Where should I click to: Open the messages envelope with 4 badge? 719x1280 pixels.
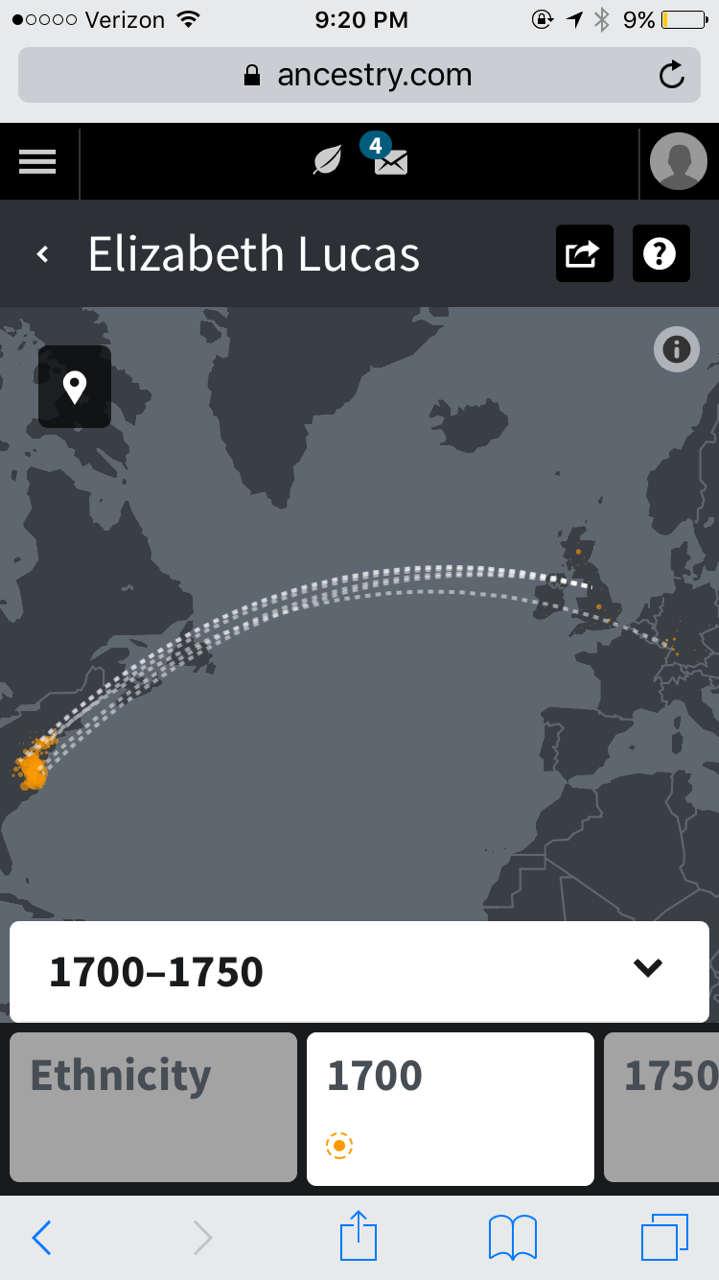click(x=390, y=161)
